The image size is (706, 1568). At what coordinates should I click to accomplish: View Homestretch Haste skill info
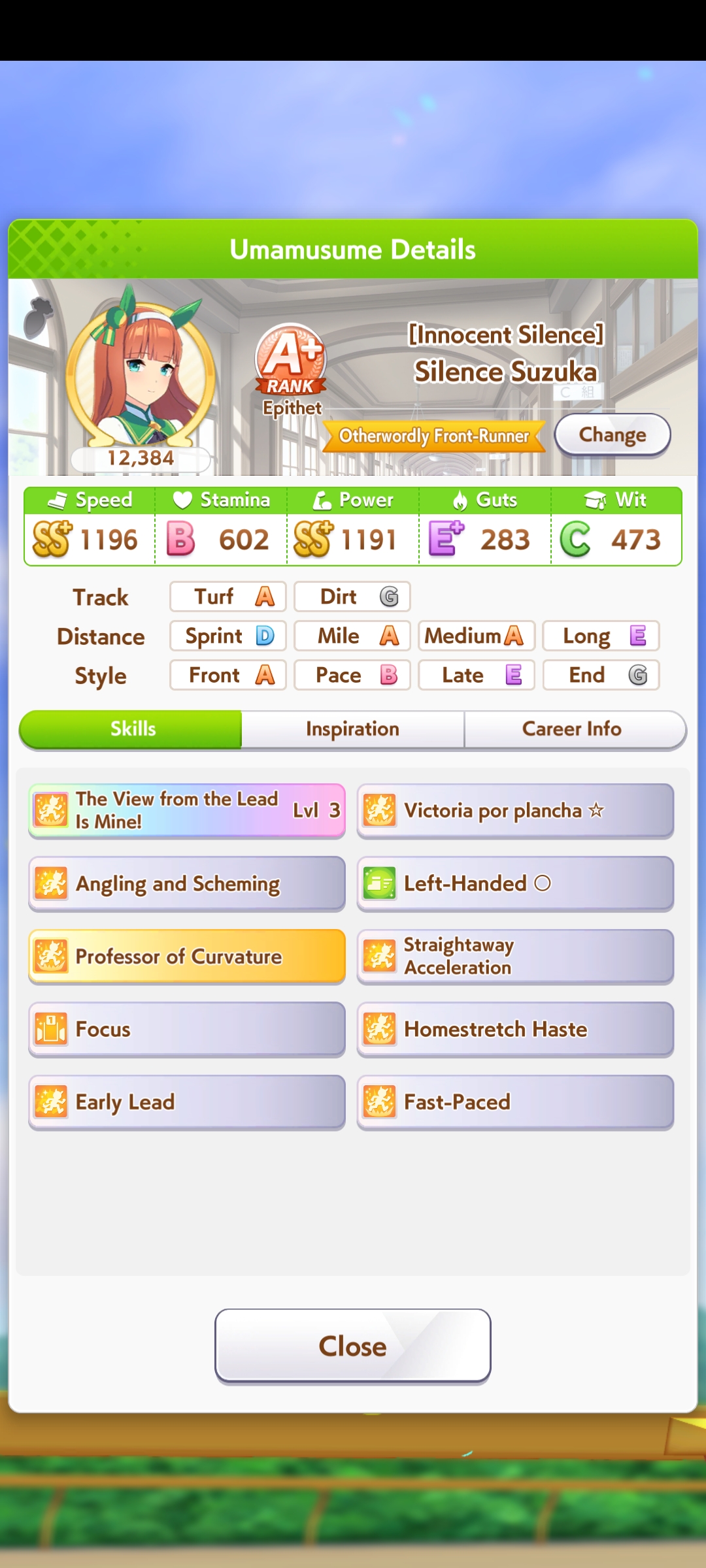point(515,1030)
